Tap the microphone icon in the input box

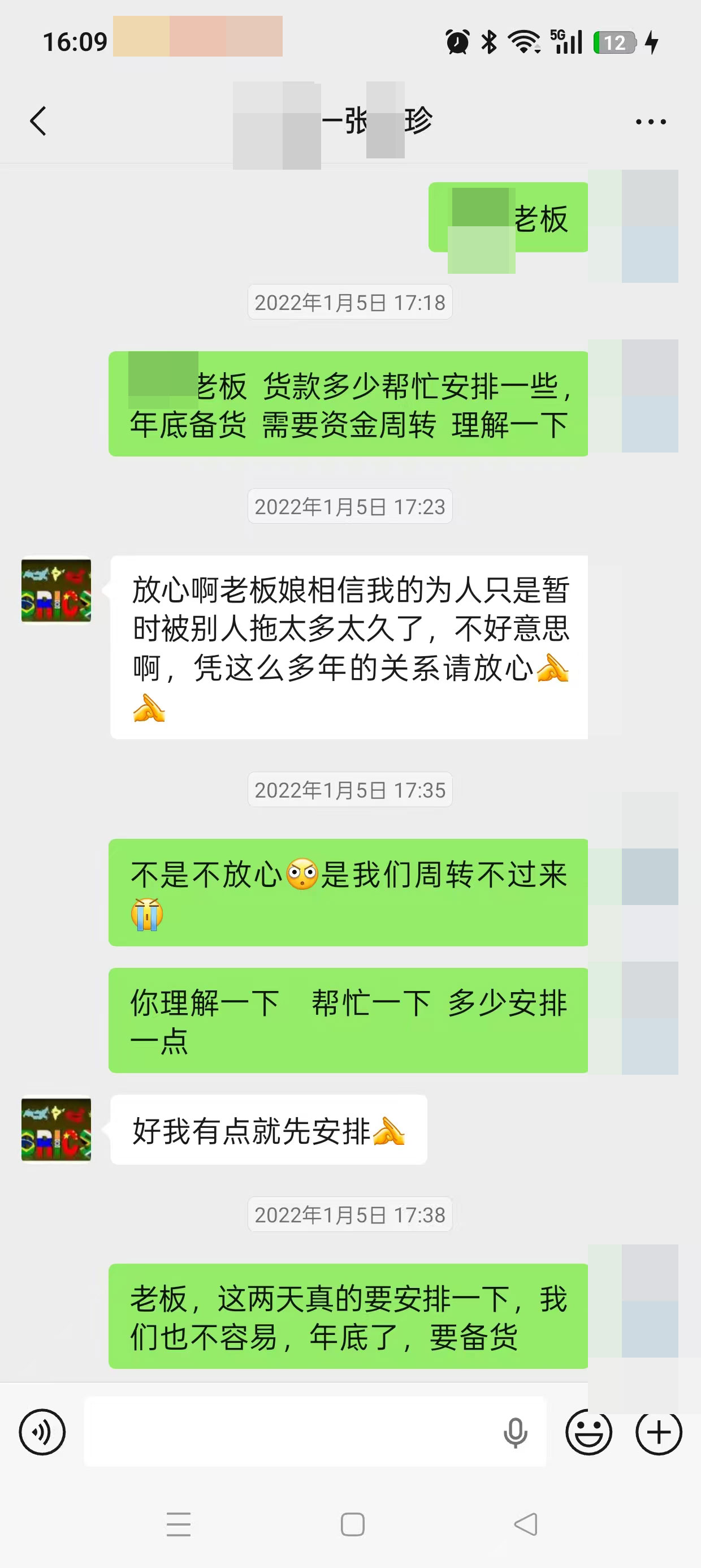click(515, 1432)
